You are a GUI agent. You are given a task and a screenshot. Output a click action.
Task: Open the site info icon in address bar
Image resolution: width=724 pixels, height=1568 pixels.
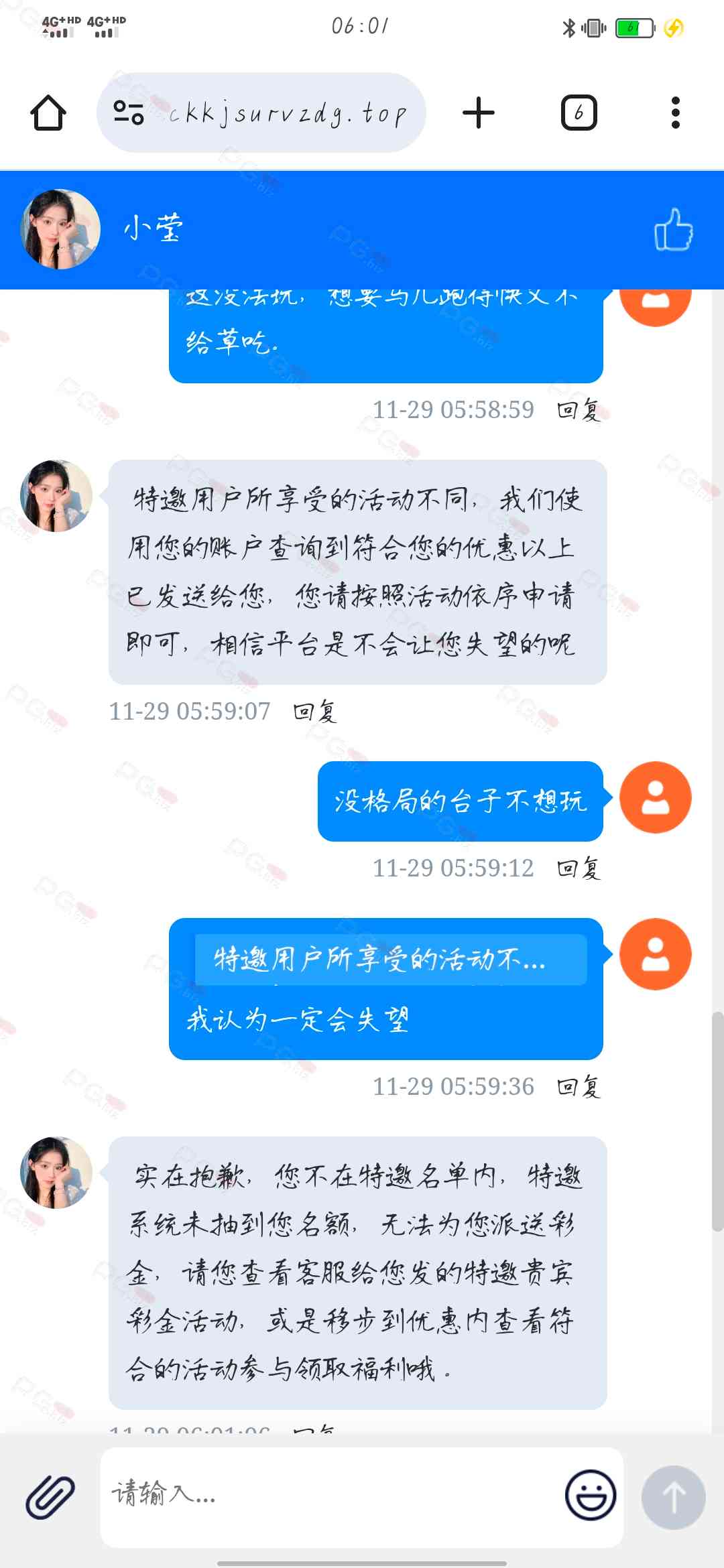point(129,113)
